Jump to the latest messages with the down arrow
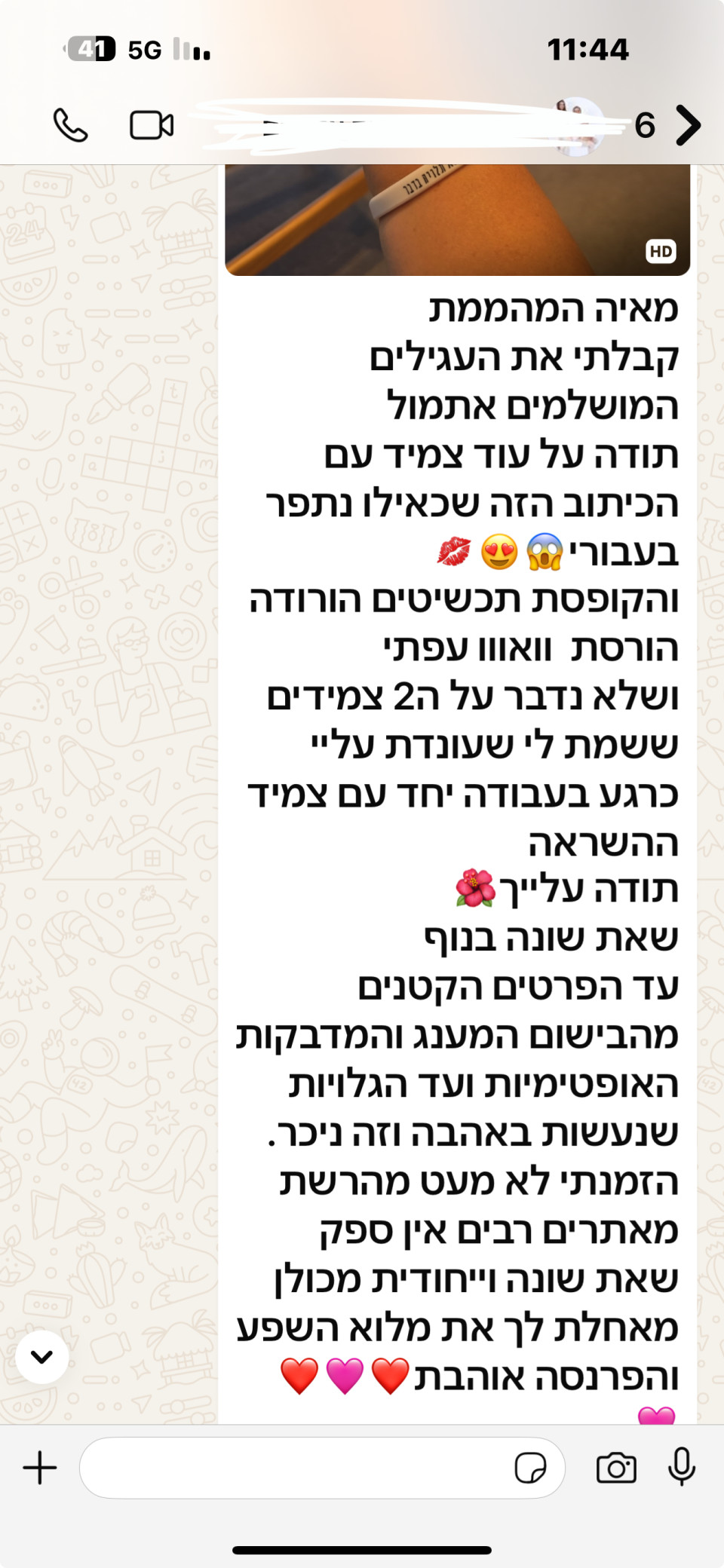 tap(42, 1357)
